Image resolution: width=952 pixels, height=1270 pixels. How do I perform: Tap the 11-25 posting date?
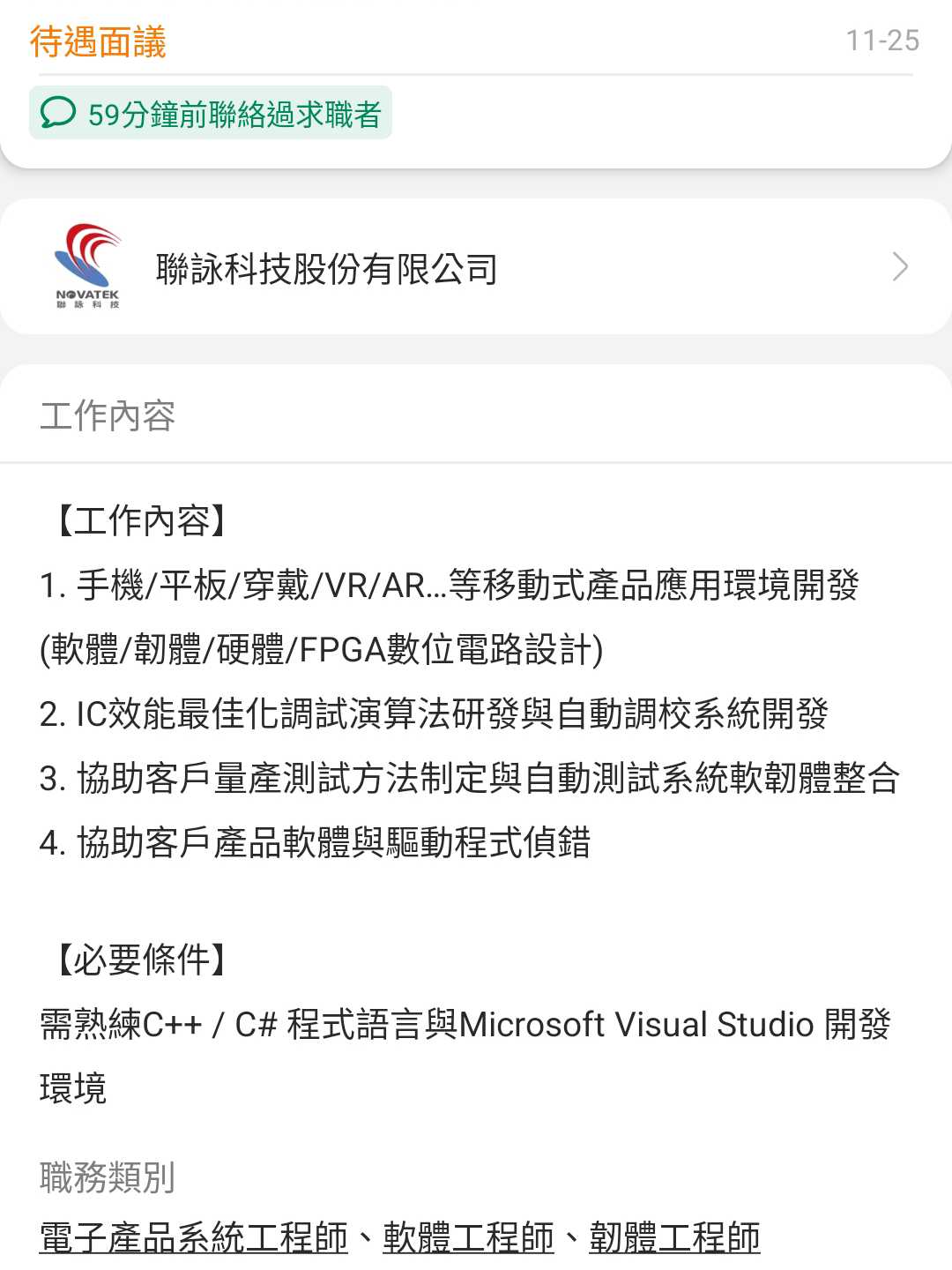coord(881,39)
